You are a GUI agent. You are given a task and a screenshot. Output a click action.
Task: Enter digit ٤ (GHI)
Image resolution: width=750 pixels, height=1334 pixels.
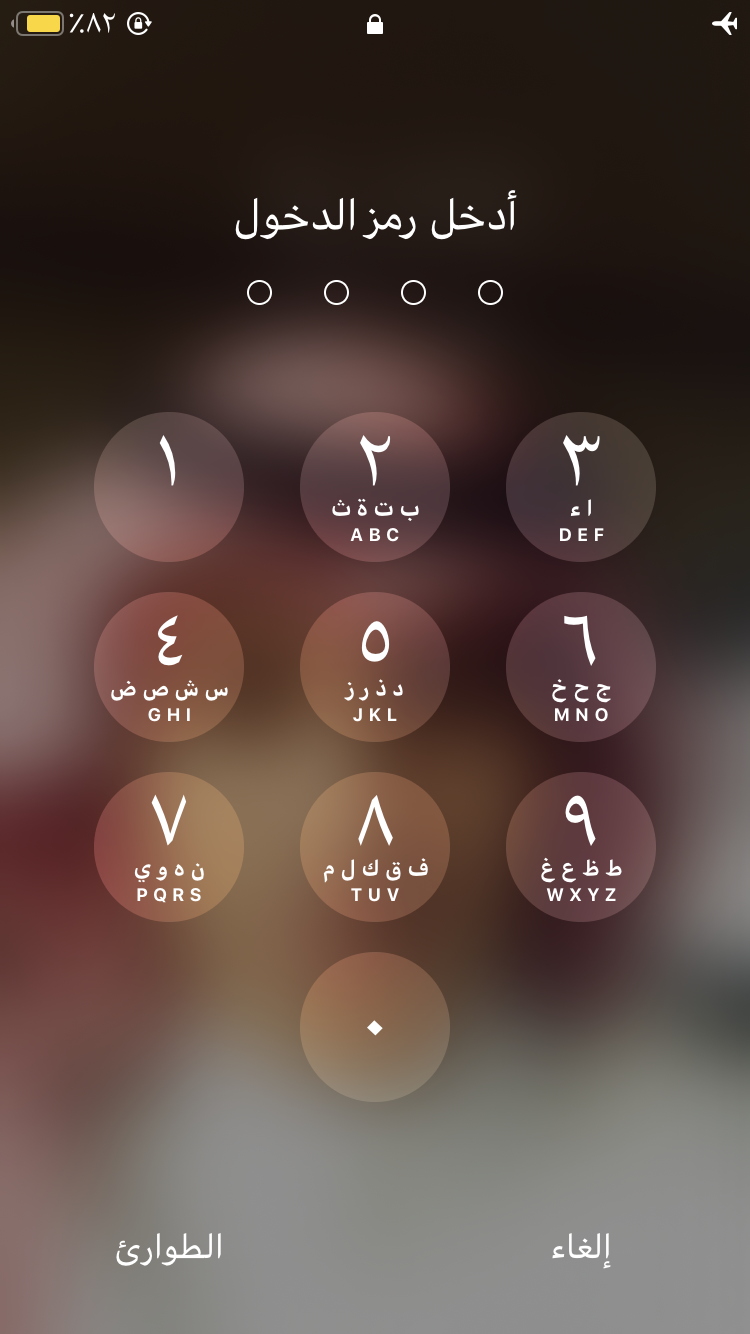point(169,667)
